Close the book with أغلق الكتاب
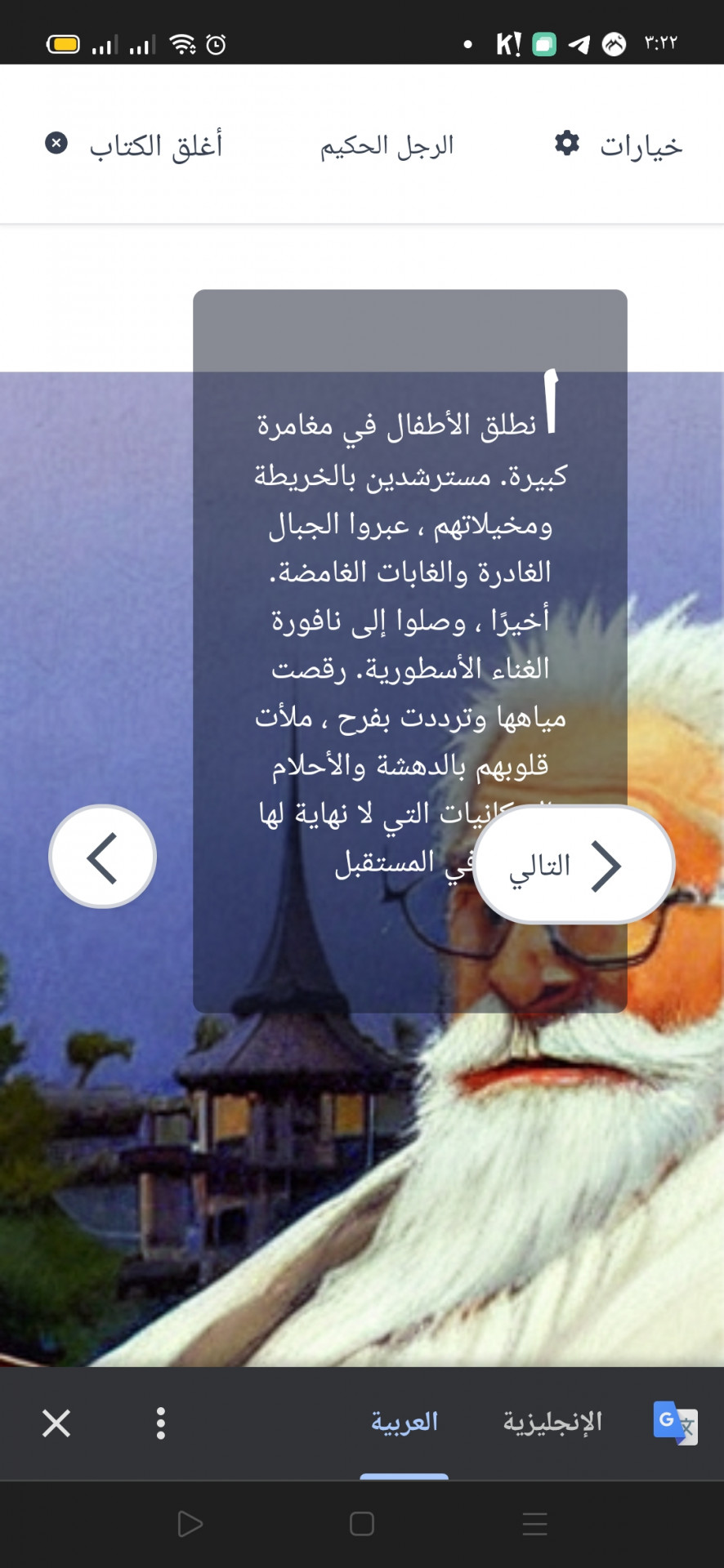The image size is (724, 1568). pos(135,145)
